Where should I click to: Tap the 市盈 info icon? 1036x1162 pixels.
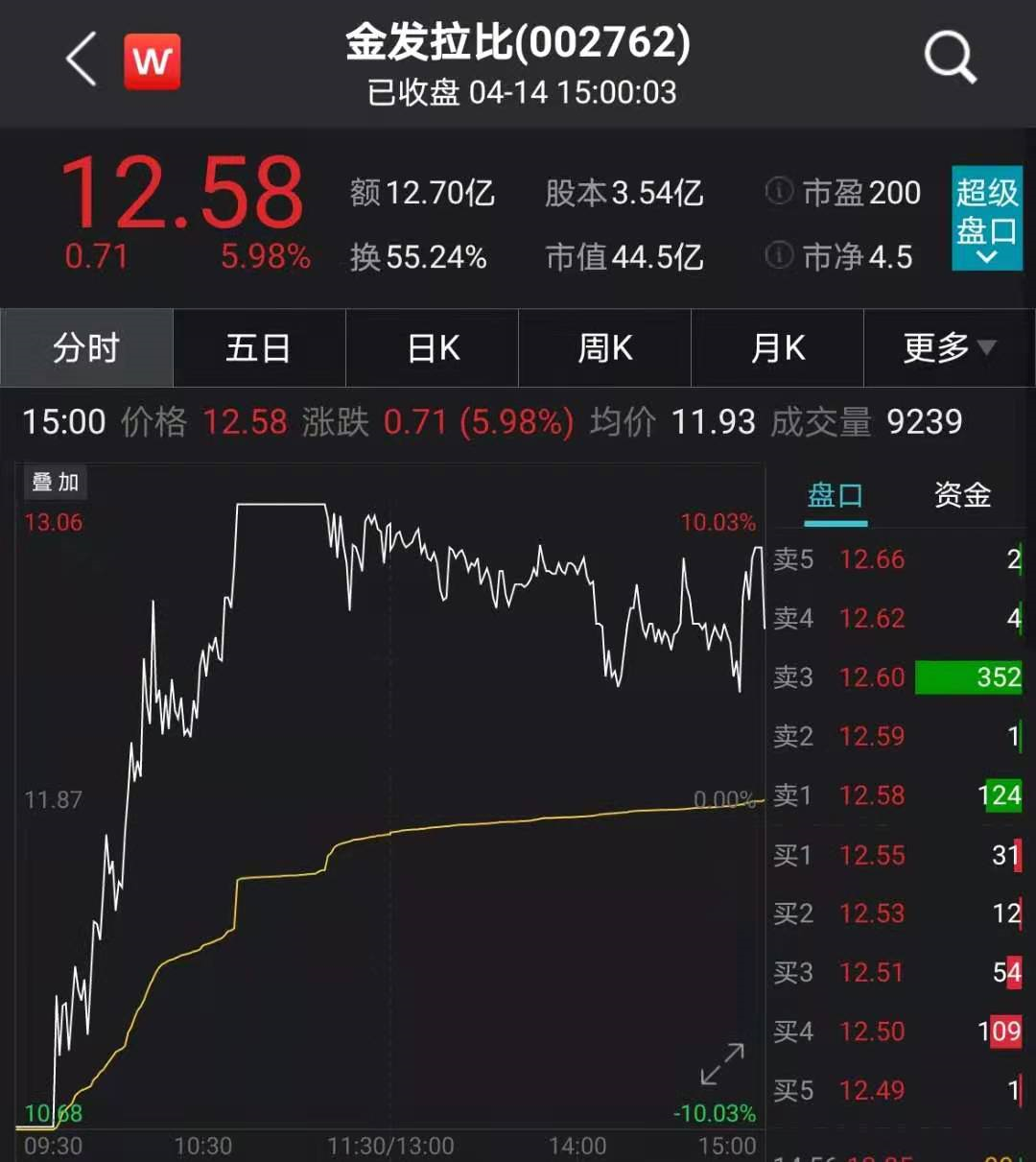click(779, 192)
